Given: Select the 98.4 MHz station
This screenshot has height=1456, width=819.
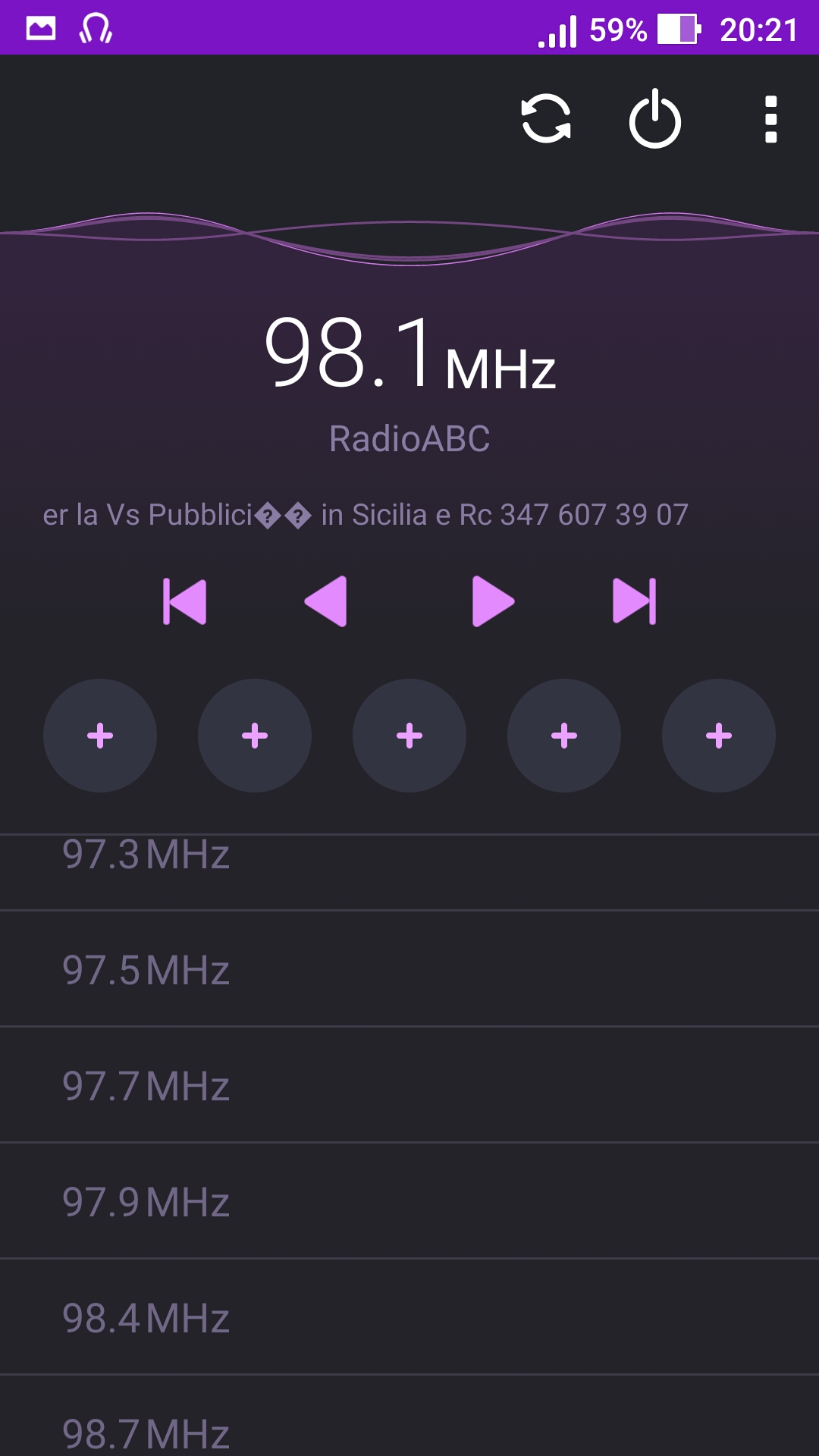Looking at the screenshot, I should pos(409,1317).
